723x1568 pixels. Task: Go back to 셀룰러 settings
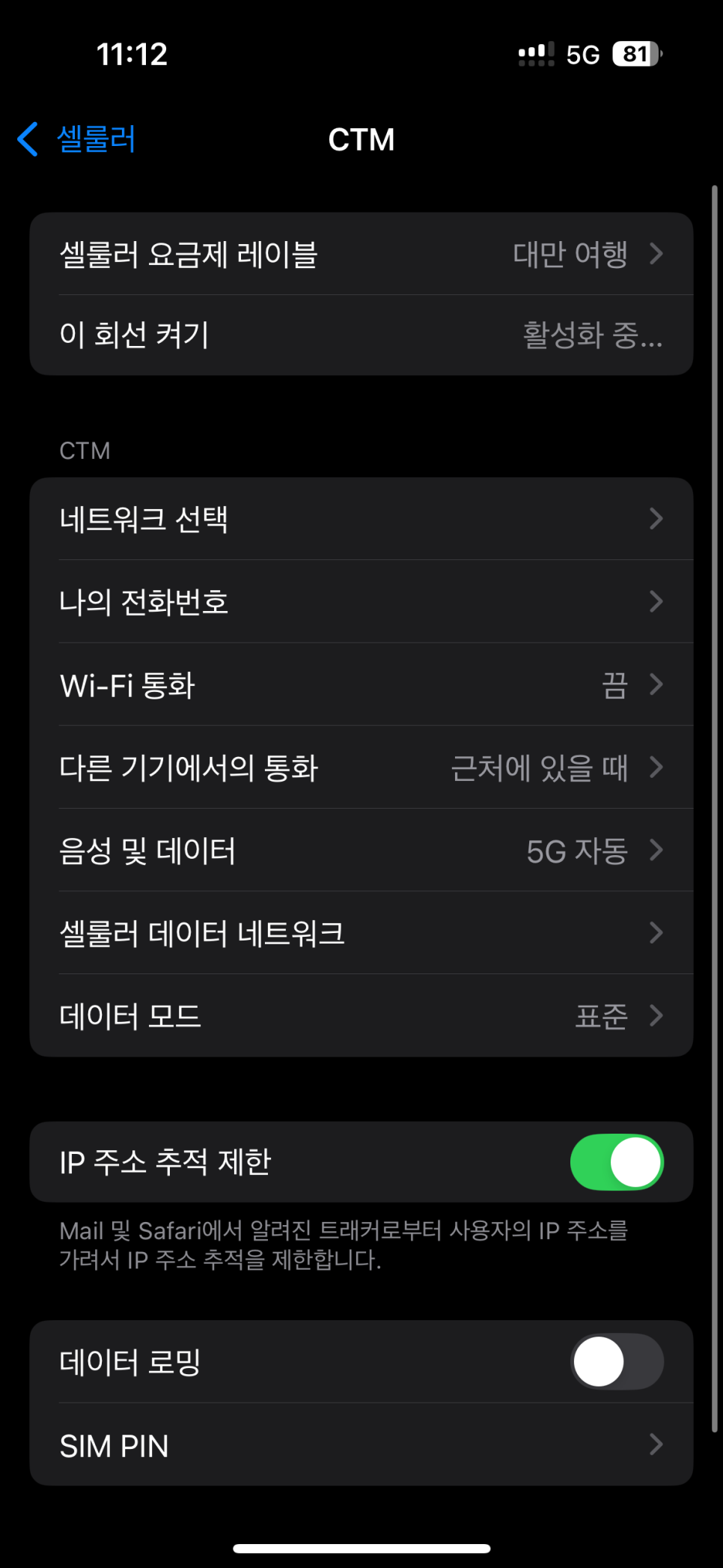tap(77, 139)
